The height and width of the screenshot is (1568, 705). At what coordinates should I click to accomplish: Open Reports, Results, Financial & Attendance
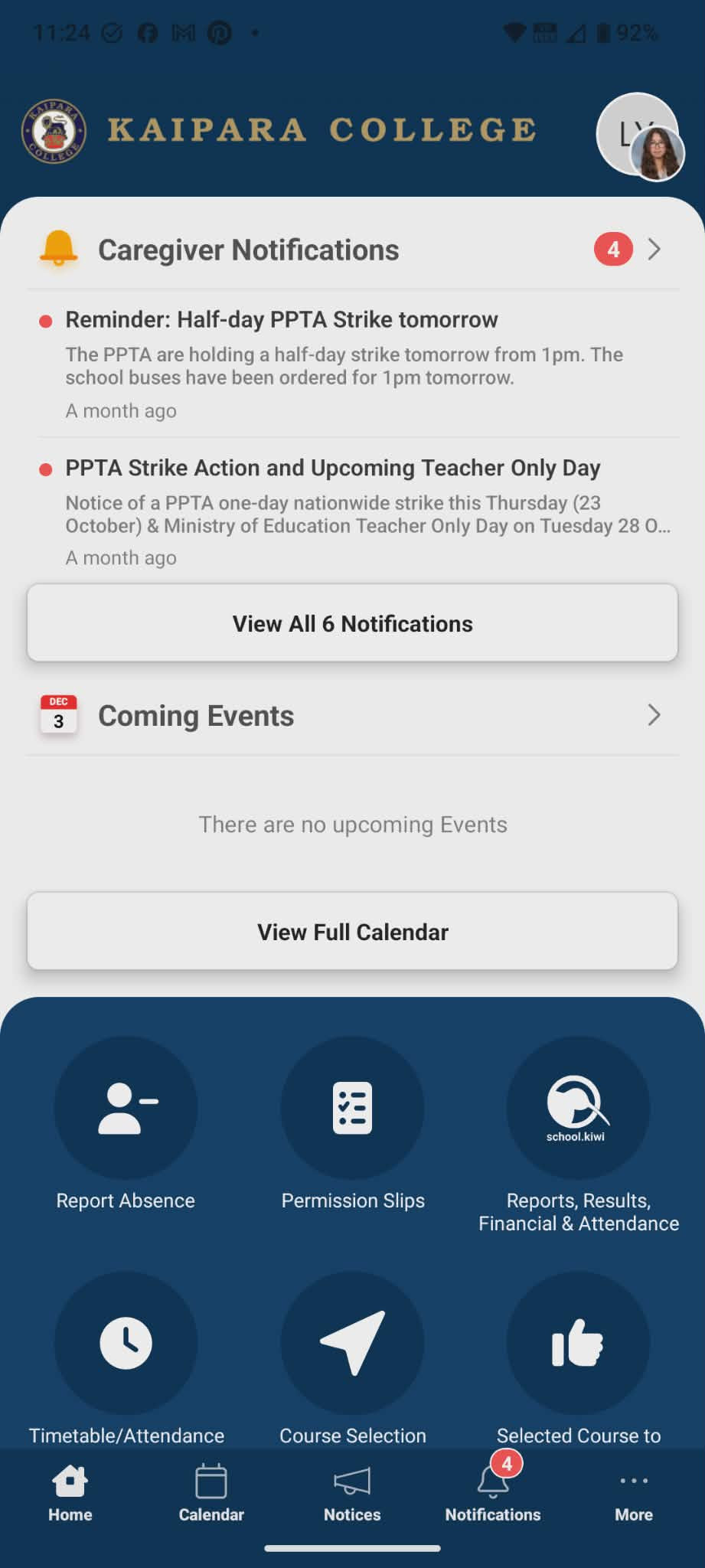578,1108
